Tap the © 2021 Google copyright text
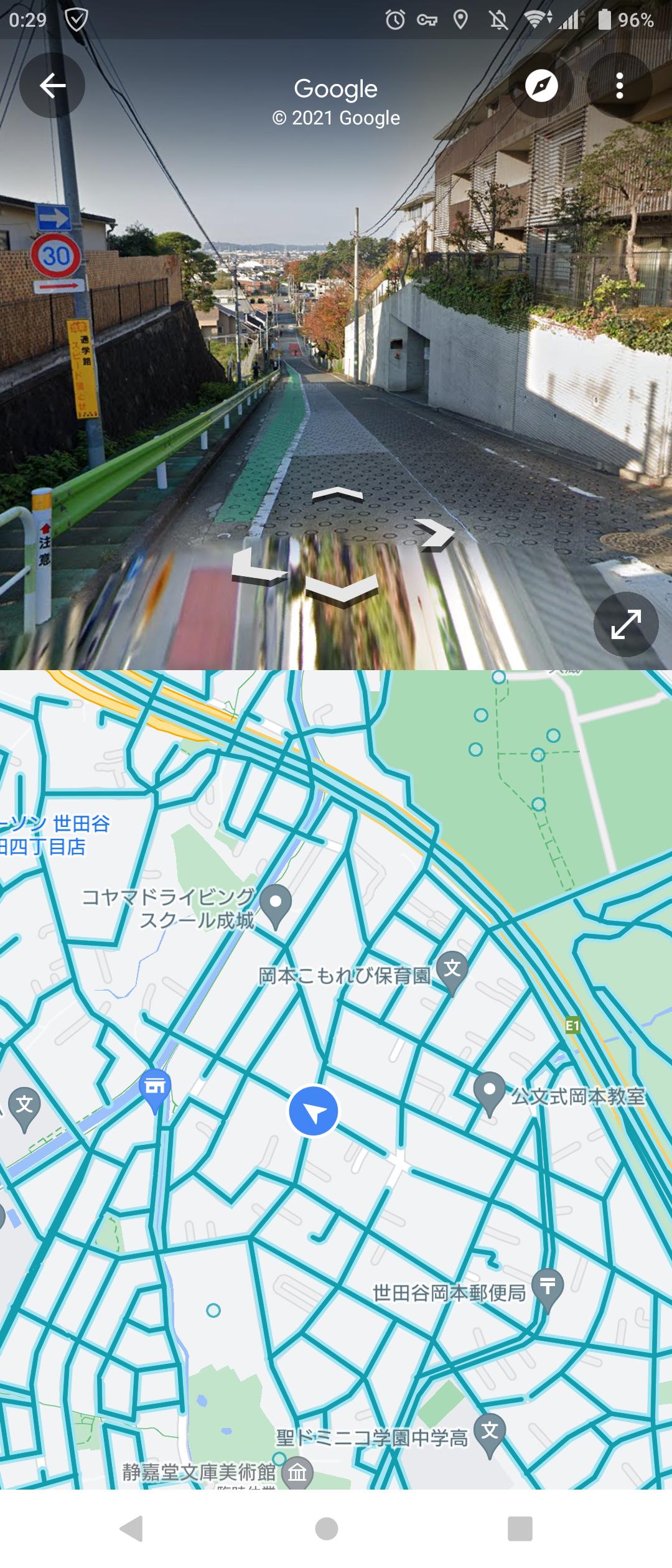The image size is (672, 1568). tap(336, 118)
